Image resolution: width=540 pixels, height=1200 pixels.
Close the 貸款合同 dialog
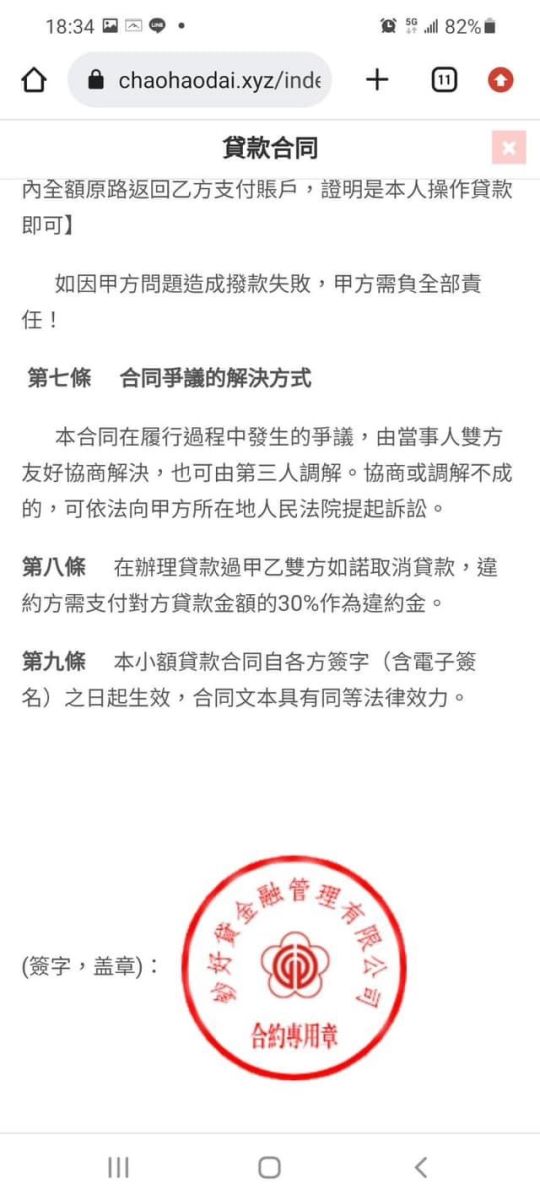509,148
